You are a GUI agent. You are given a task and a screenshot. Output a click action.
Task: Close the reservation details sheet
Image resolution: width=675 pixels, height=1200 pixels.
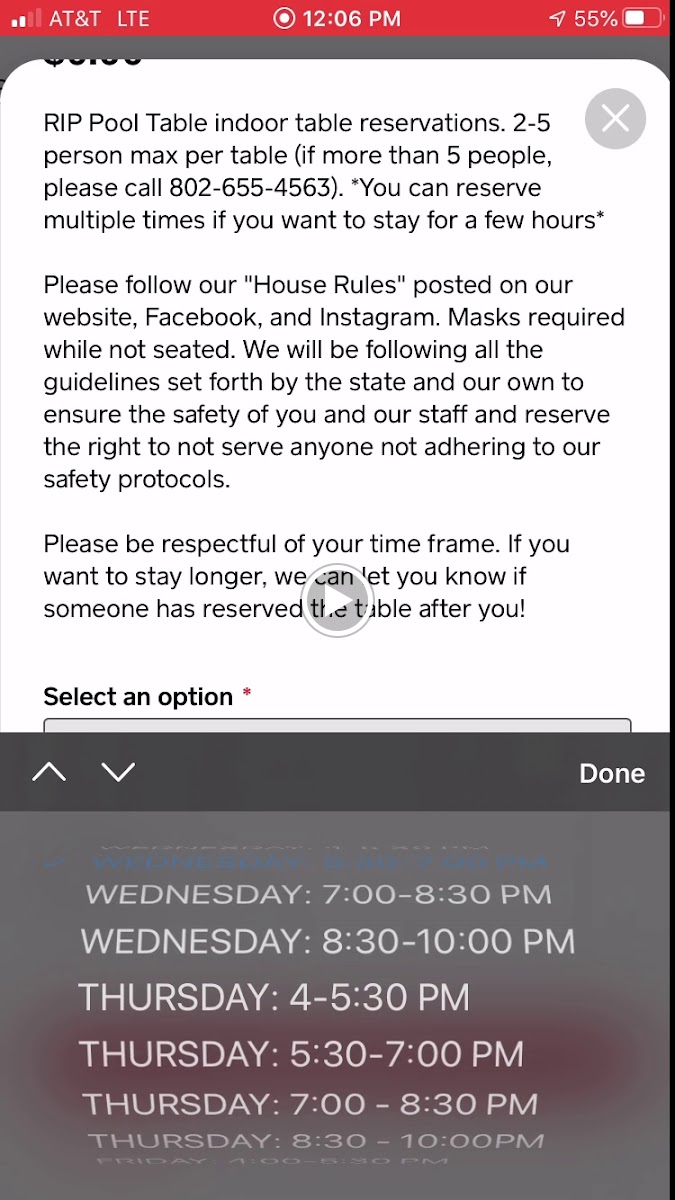pos(615,119)
